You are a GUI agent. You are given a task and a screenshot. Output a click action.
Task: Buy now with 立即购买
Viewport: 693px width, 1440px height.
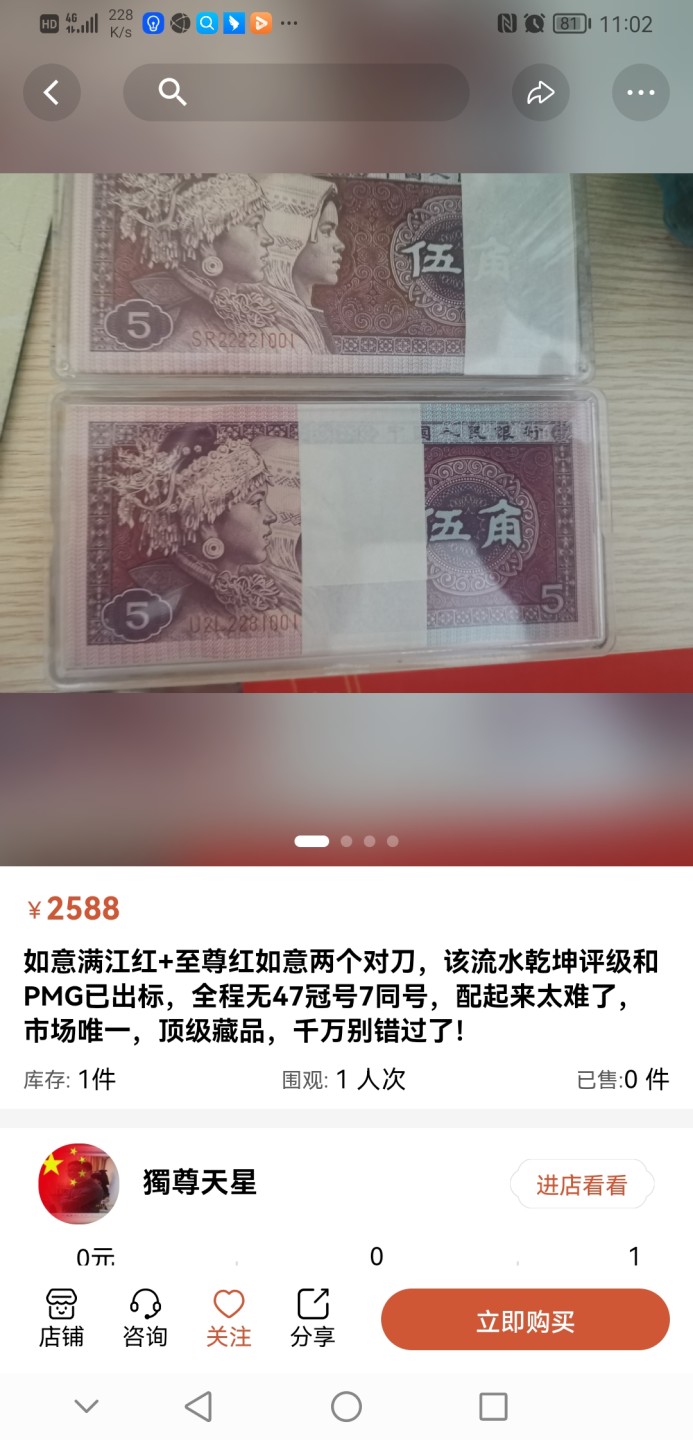pos(525,1320)
